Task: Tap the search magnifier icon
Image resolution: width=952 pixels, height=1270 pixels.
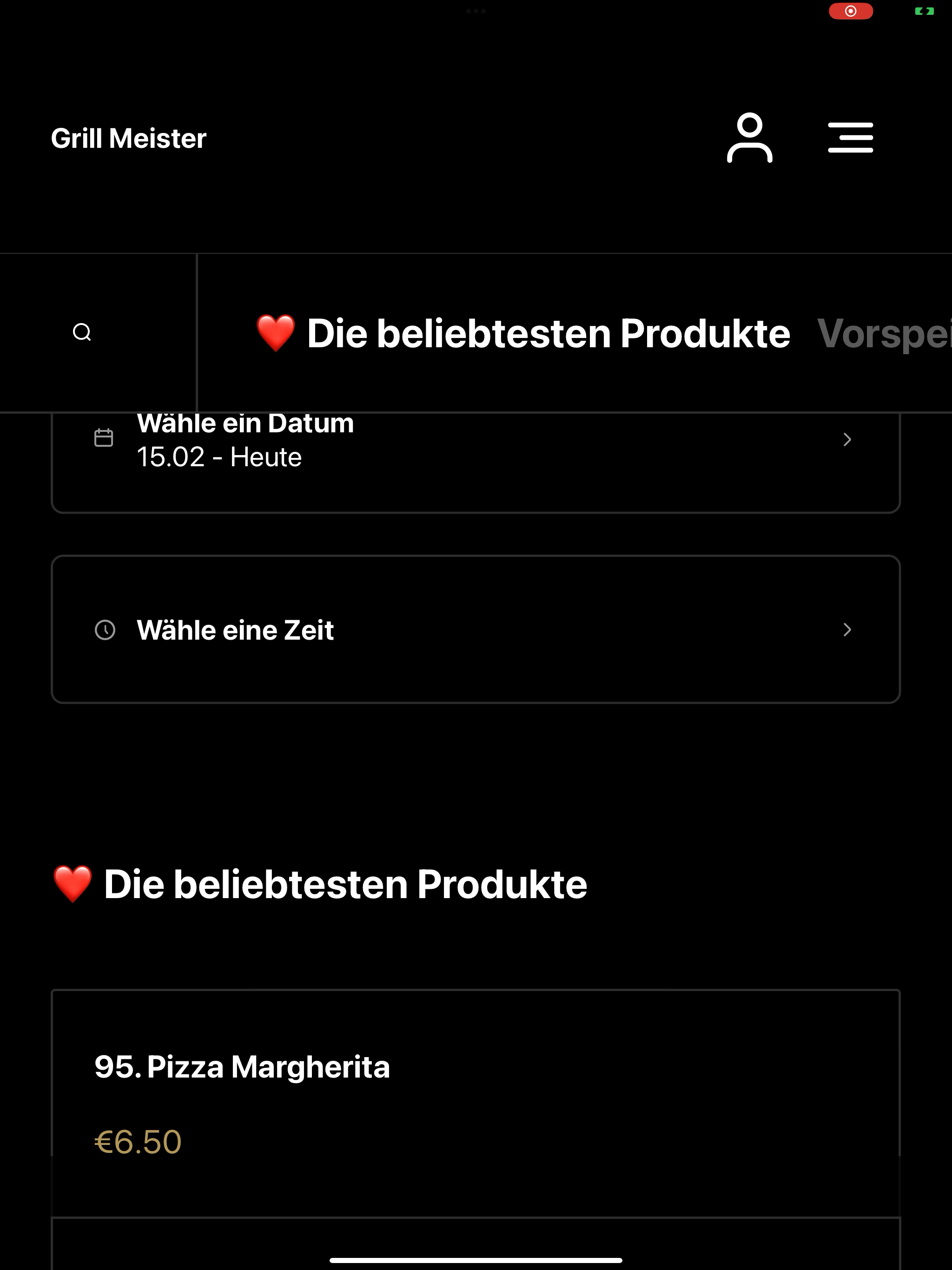Action: click(x=82, y=332)
